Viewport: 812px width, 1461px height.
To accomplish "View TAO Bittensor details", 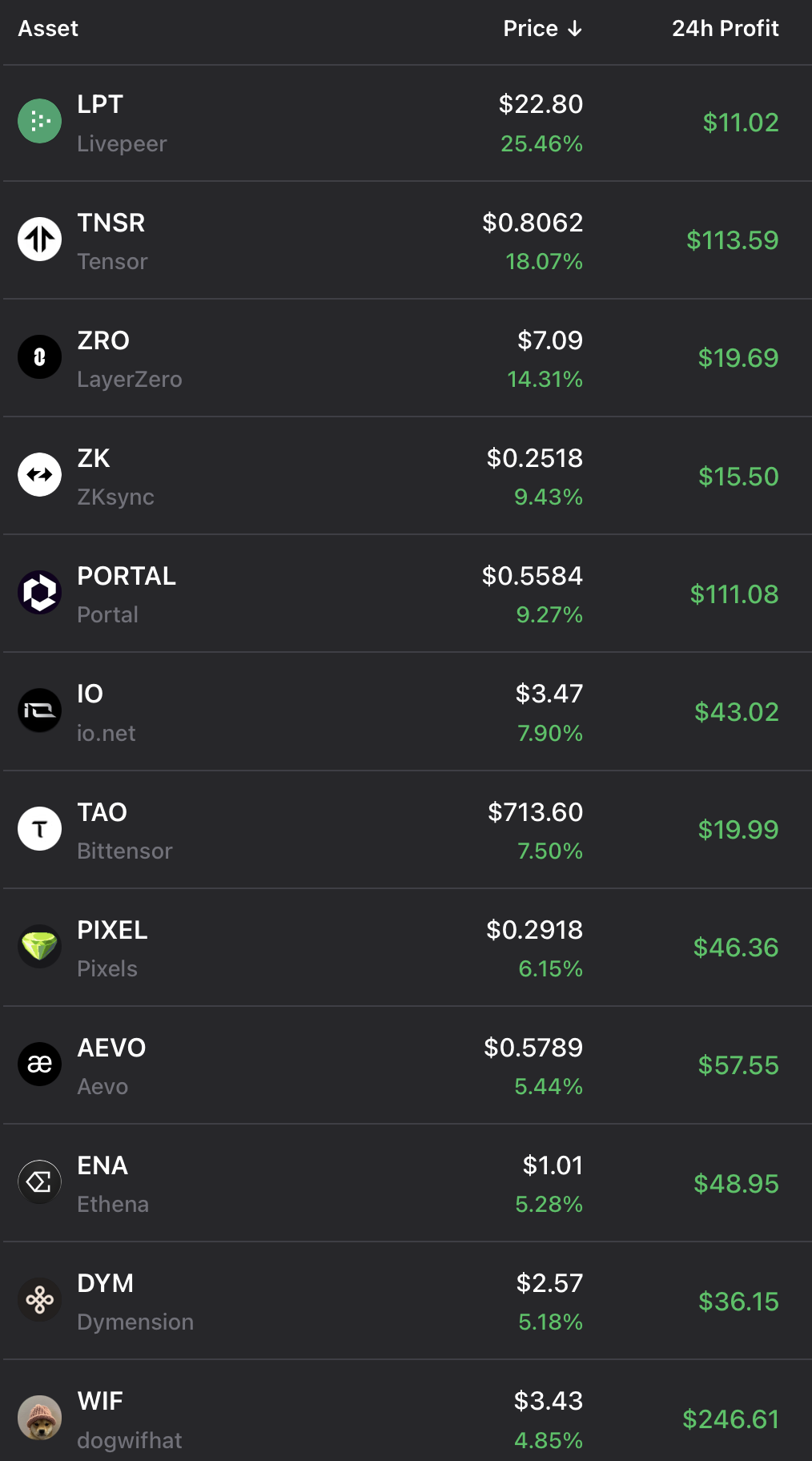I will coord(405,830).
